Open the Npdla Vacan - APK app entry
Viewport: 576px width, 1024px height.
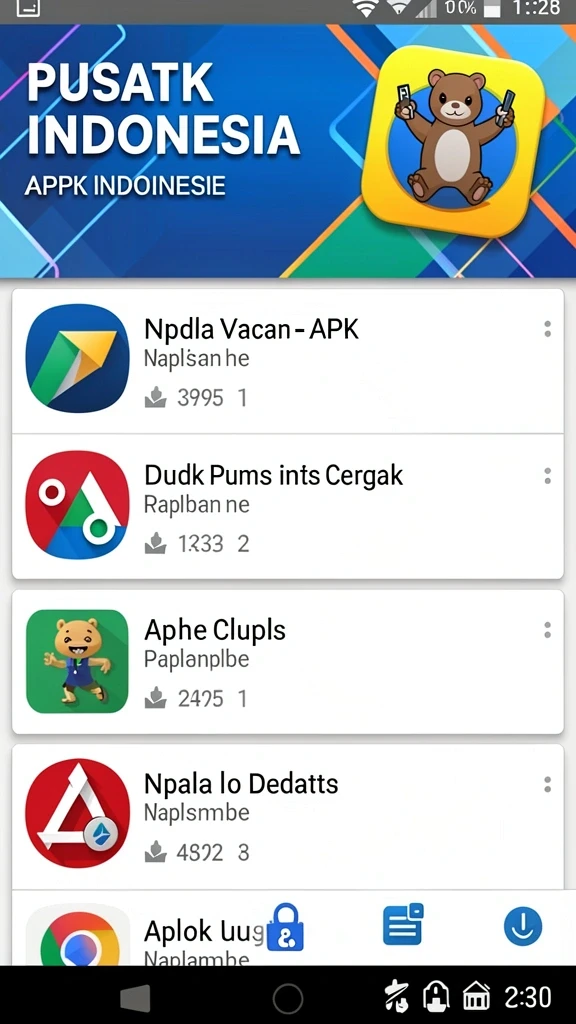287,360
